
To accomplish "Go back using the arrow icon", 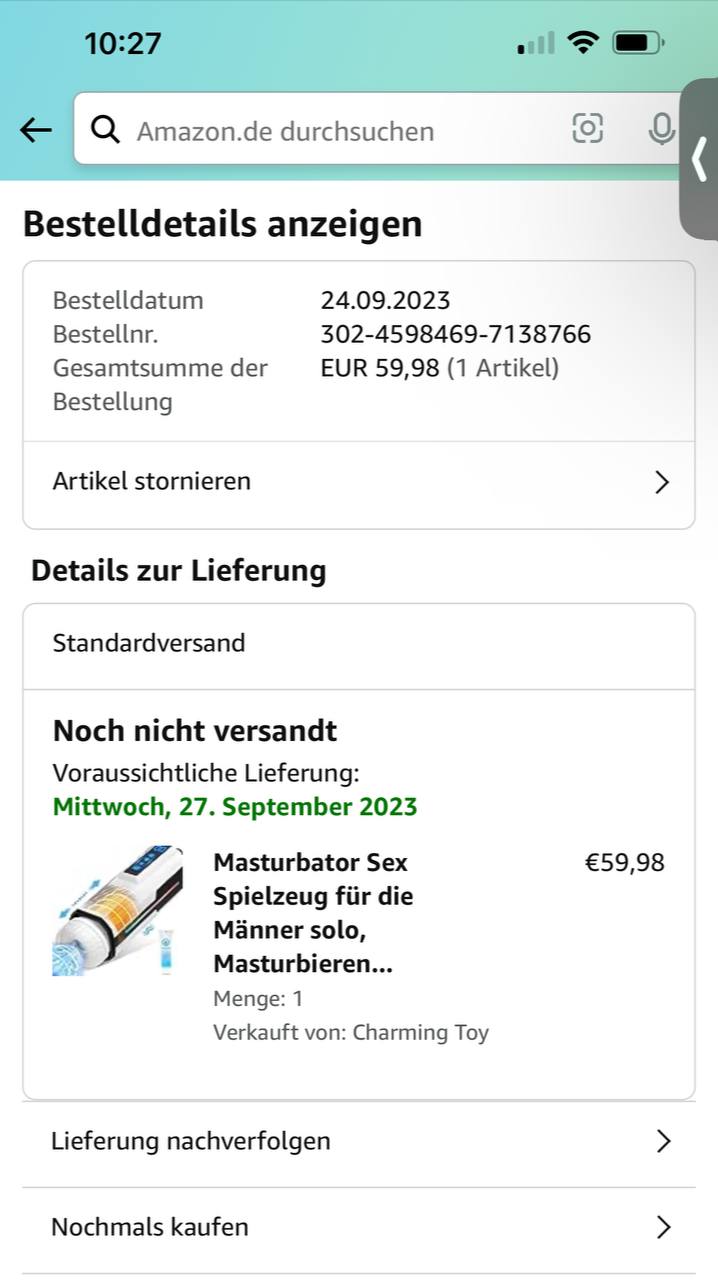I will click(x=36, y=130).
